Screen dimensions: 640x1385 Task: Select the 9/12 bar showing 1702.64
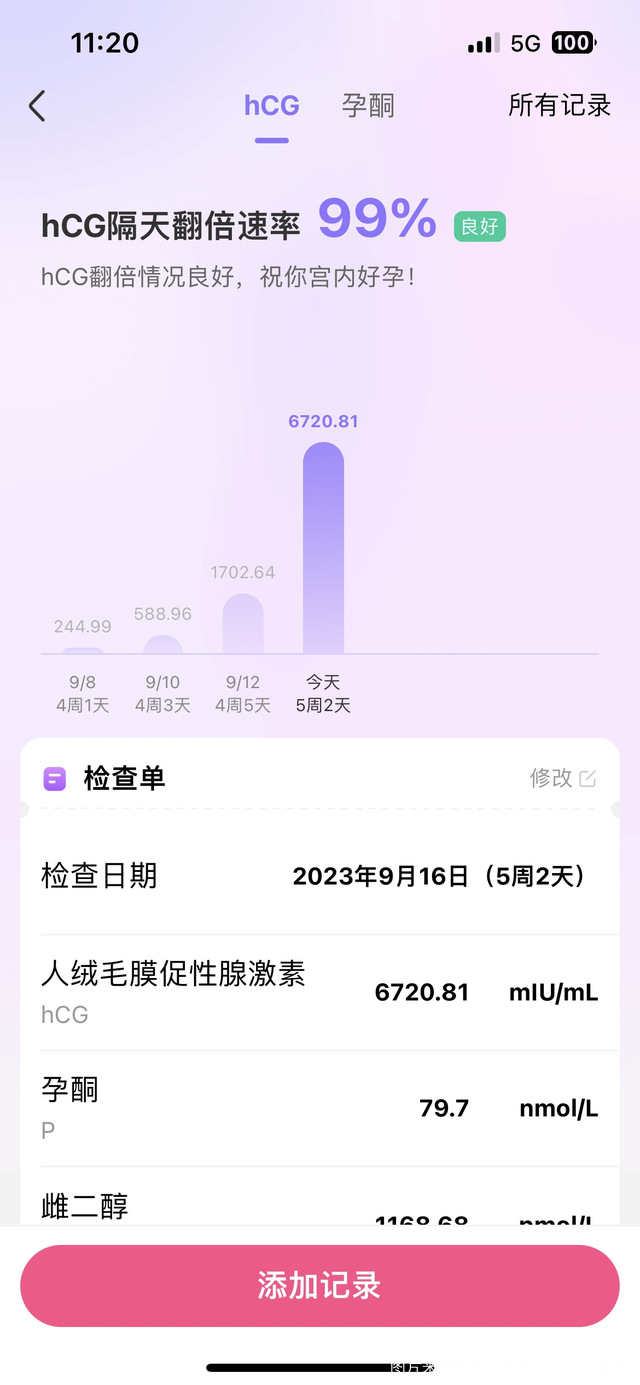pyautogui.click(x=243, y=625)
